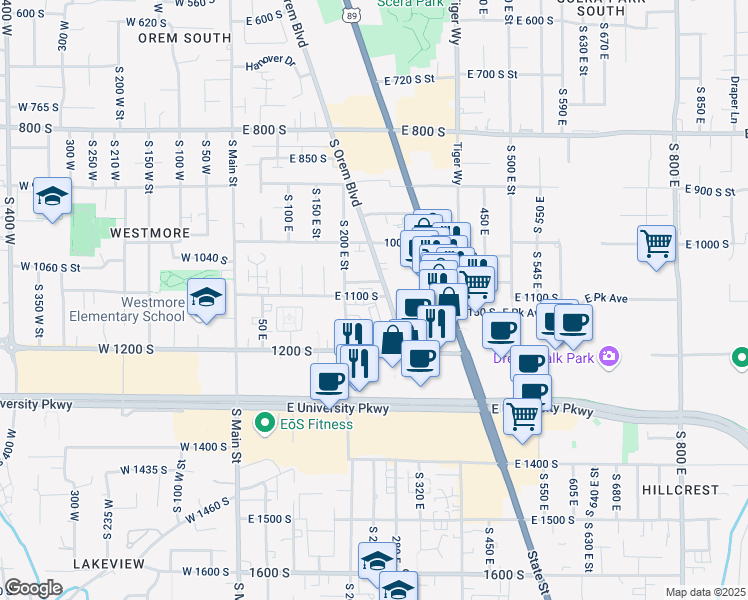
Task: Select the shopping cart marker on E University Pkwy
Action: (x=522, y=413)
